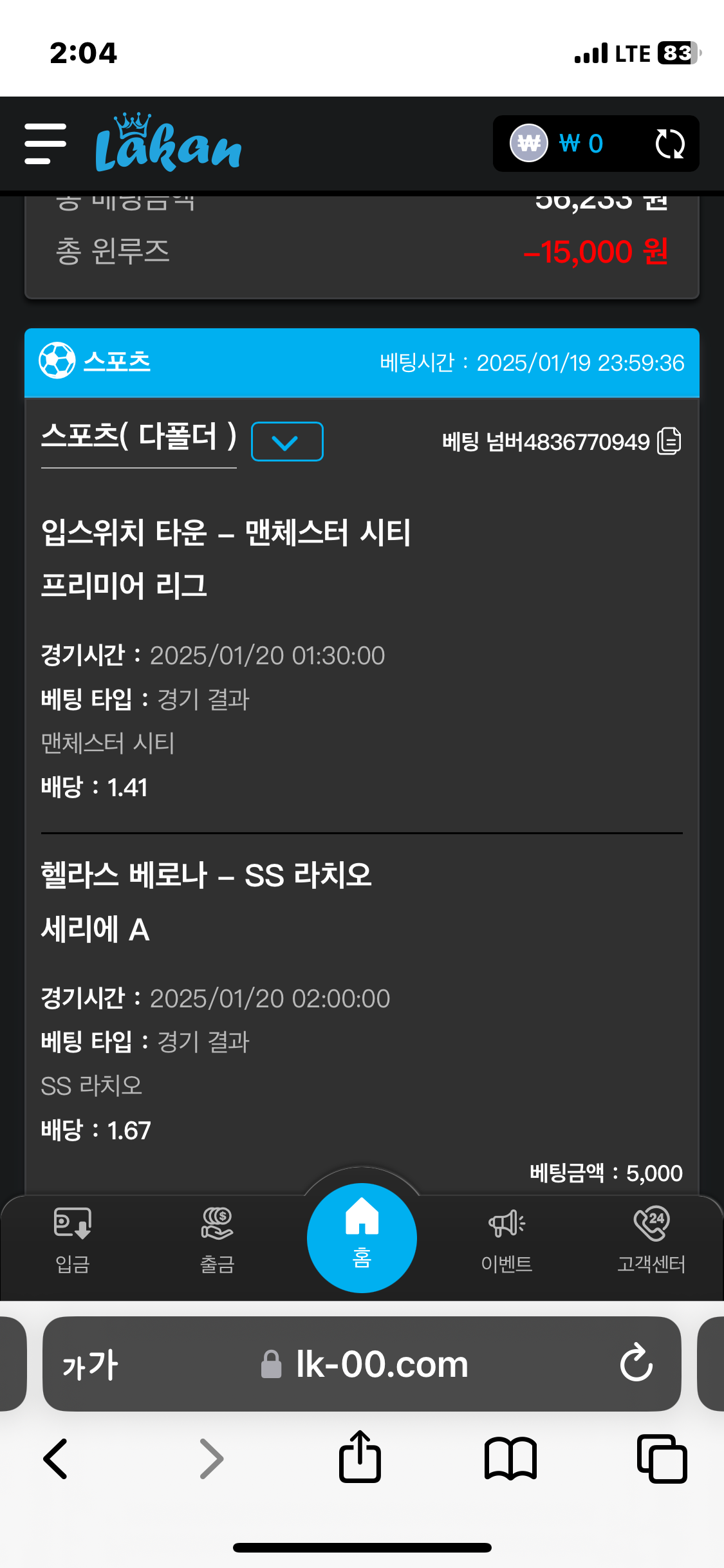The image size is (724, 1568).
Task: Share this page
Action: [x=360, y=1457]
